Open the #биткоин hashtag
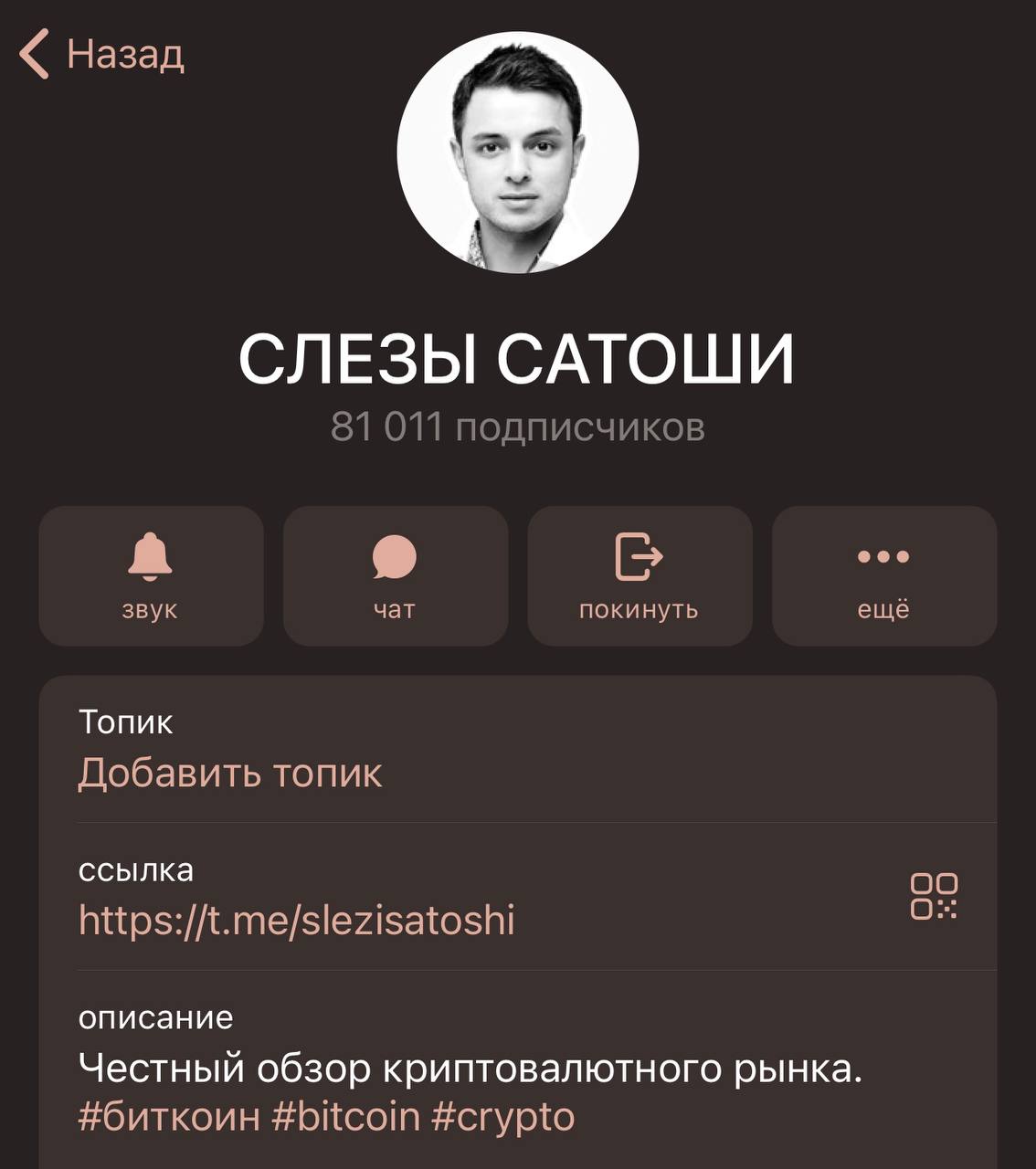Image resolution: width=1036 pixels, height=1169 pixels. [169, 1117]
